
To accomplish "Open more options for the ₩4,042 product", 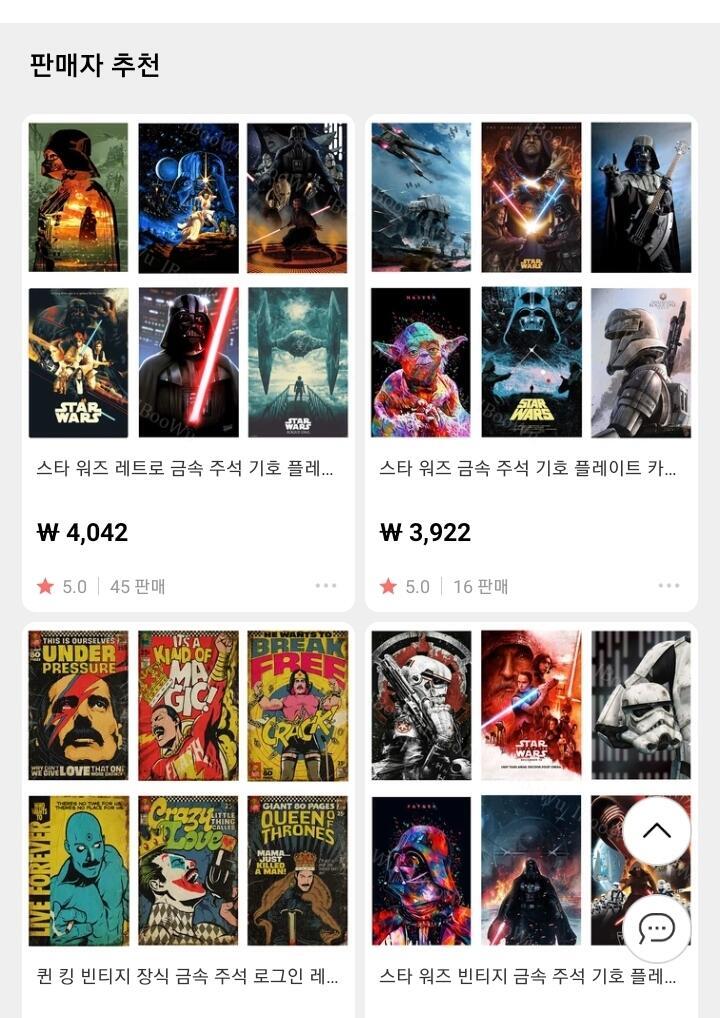I will click(x=326, y=586).
